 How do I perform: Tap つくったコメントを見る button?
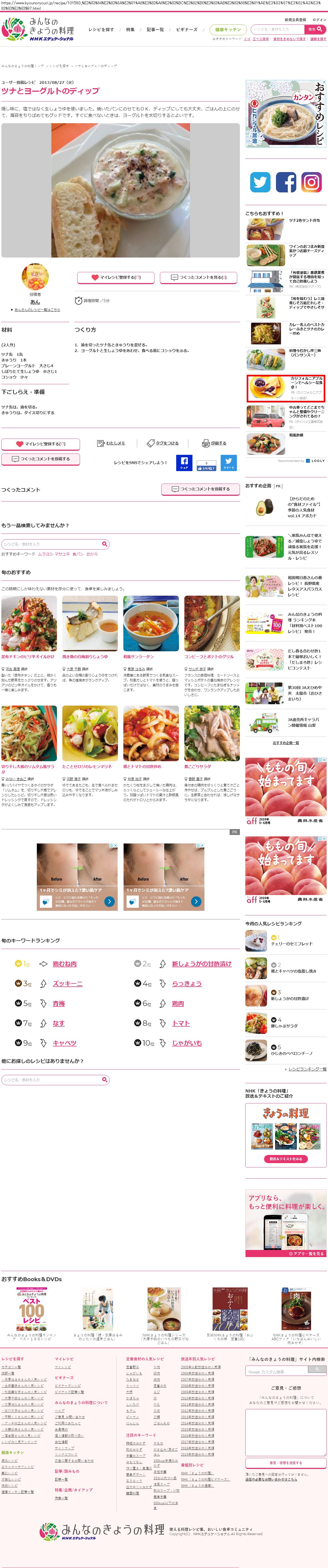pyautogui.click(x=198, y=277)
